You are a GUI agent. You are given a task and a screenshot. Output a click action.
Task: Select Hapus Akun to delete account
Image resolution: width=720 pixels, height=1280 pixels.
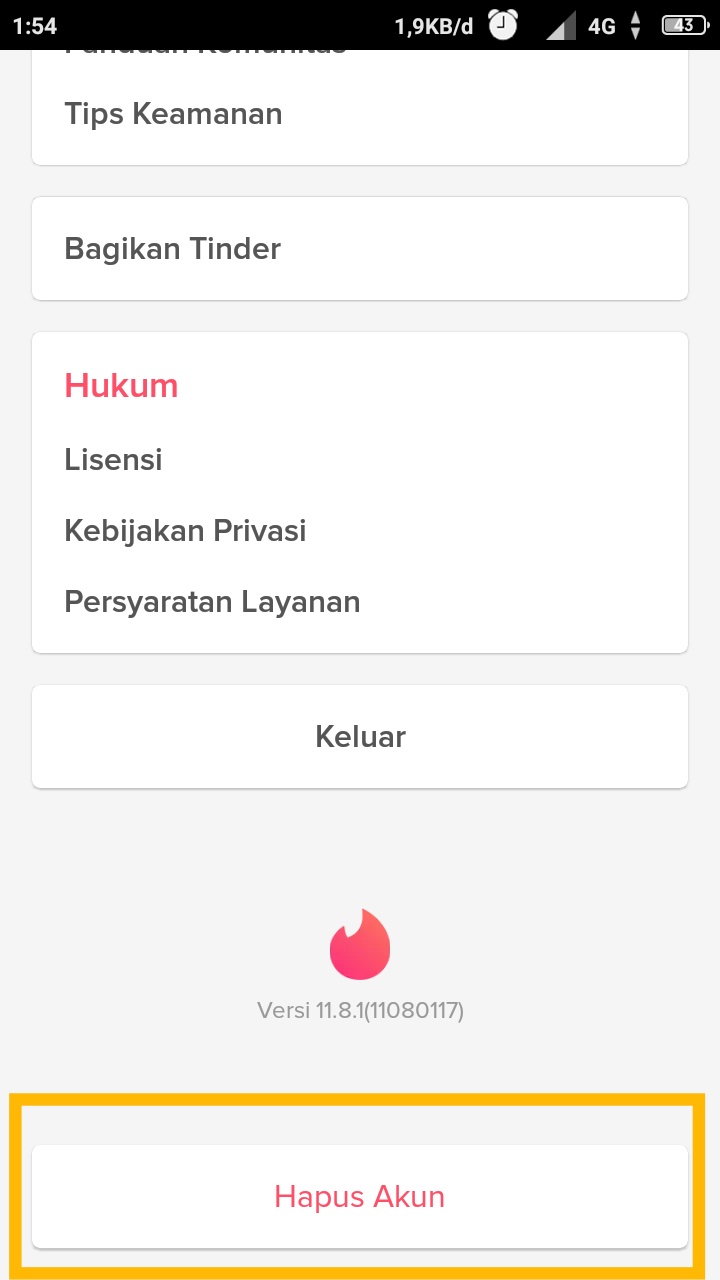coord(360,1197)
